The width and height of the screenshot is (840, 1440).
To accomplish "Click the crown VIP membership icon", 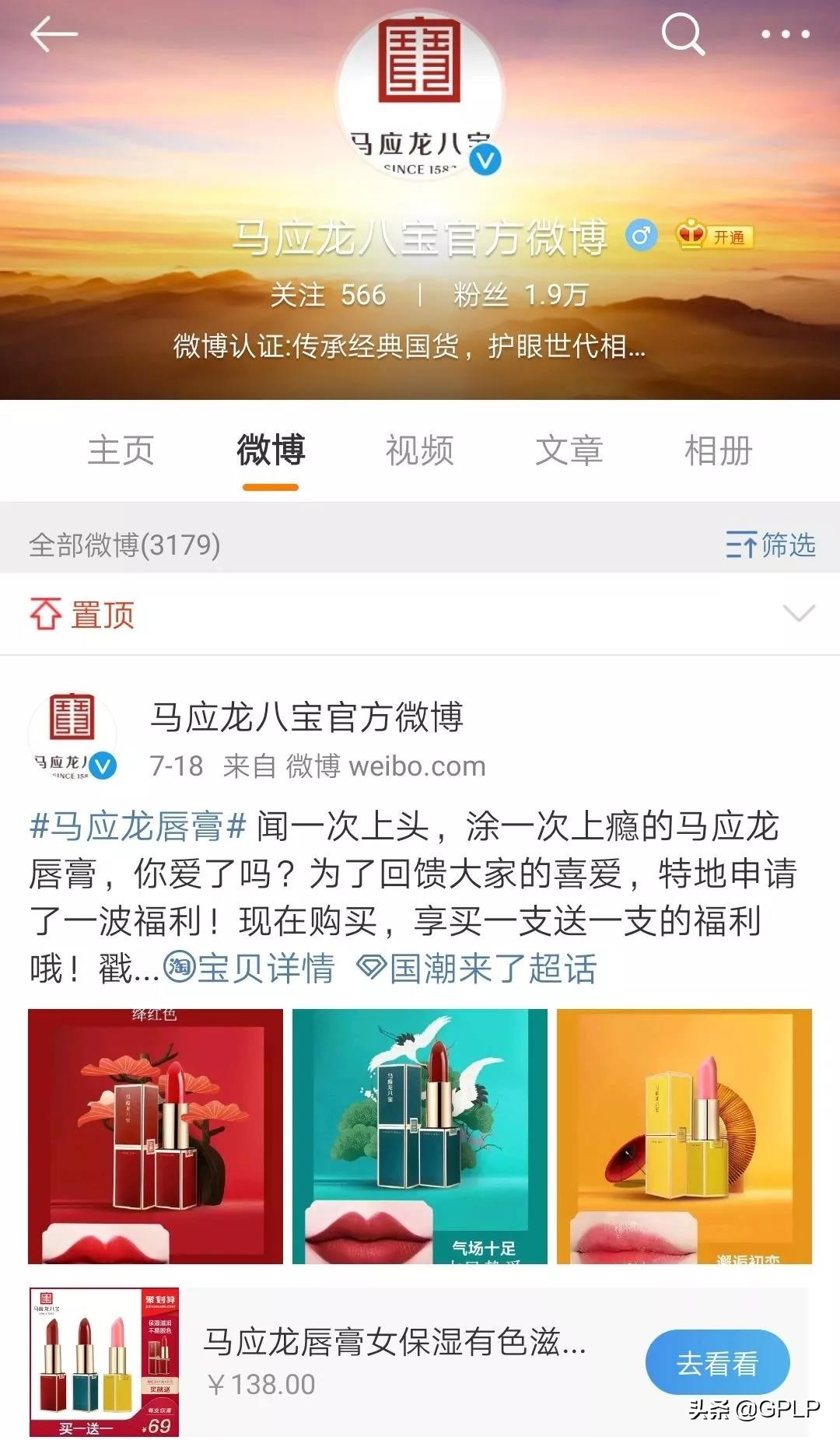I will (x=691, y=236).
